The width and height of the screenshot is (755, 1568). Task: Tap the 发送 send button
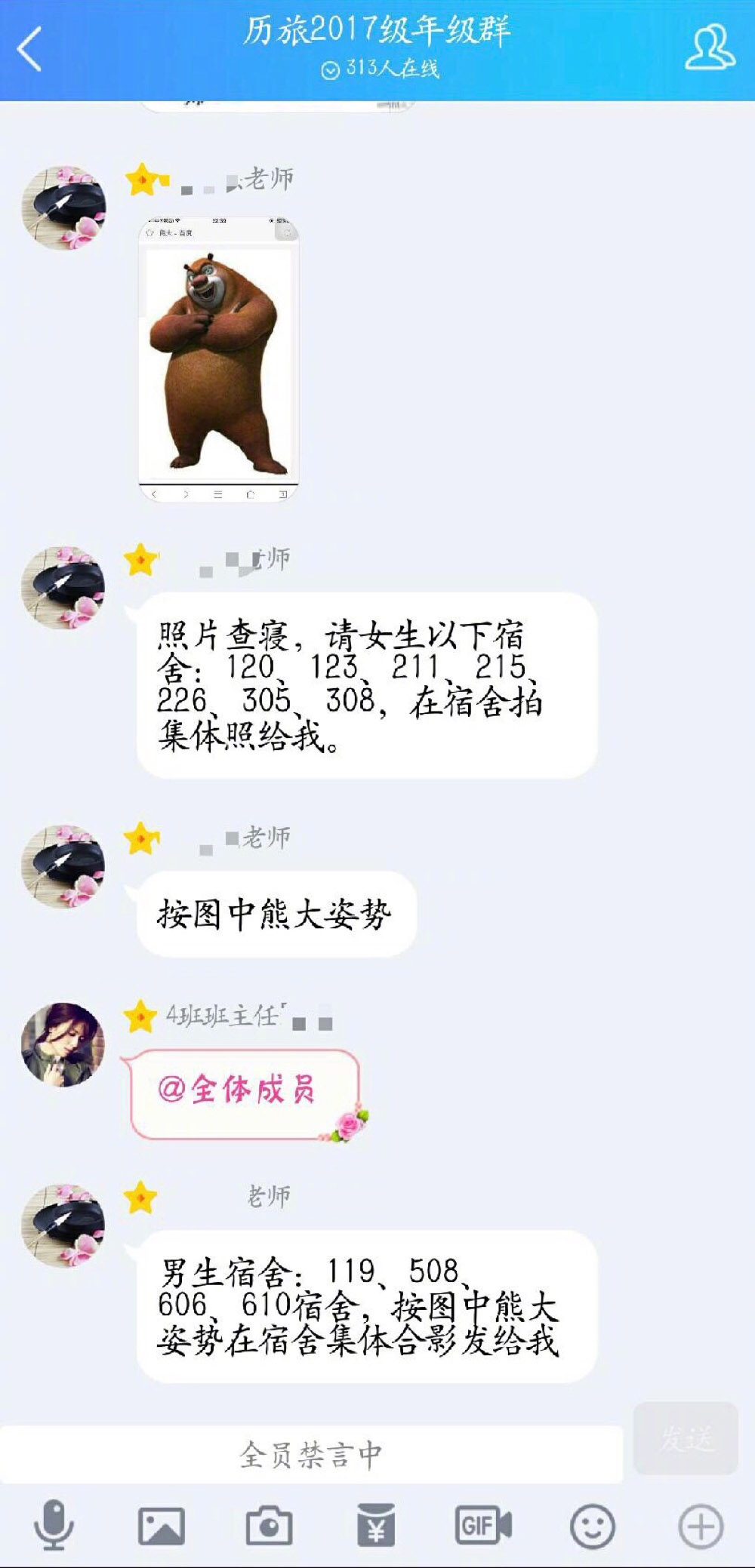[686, 1438]
